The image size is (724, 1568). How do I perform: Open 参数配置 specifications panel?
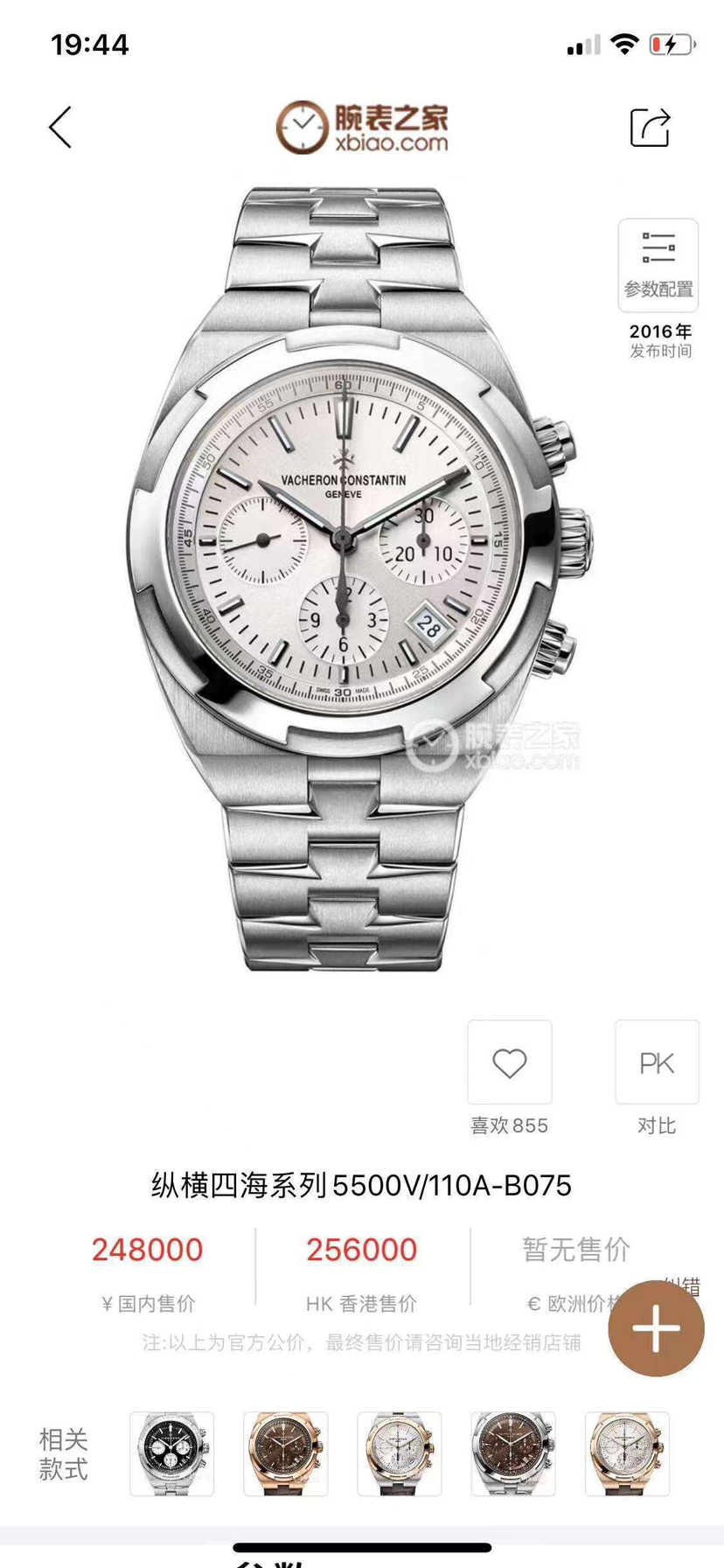click(658, 264)
